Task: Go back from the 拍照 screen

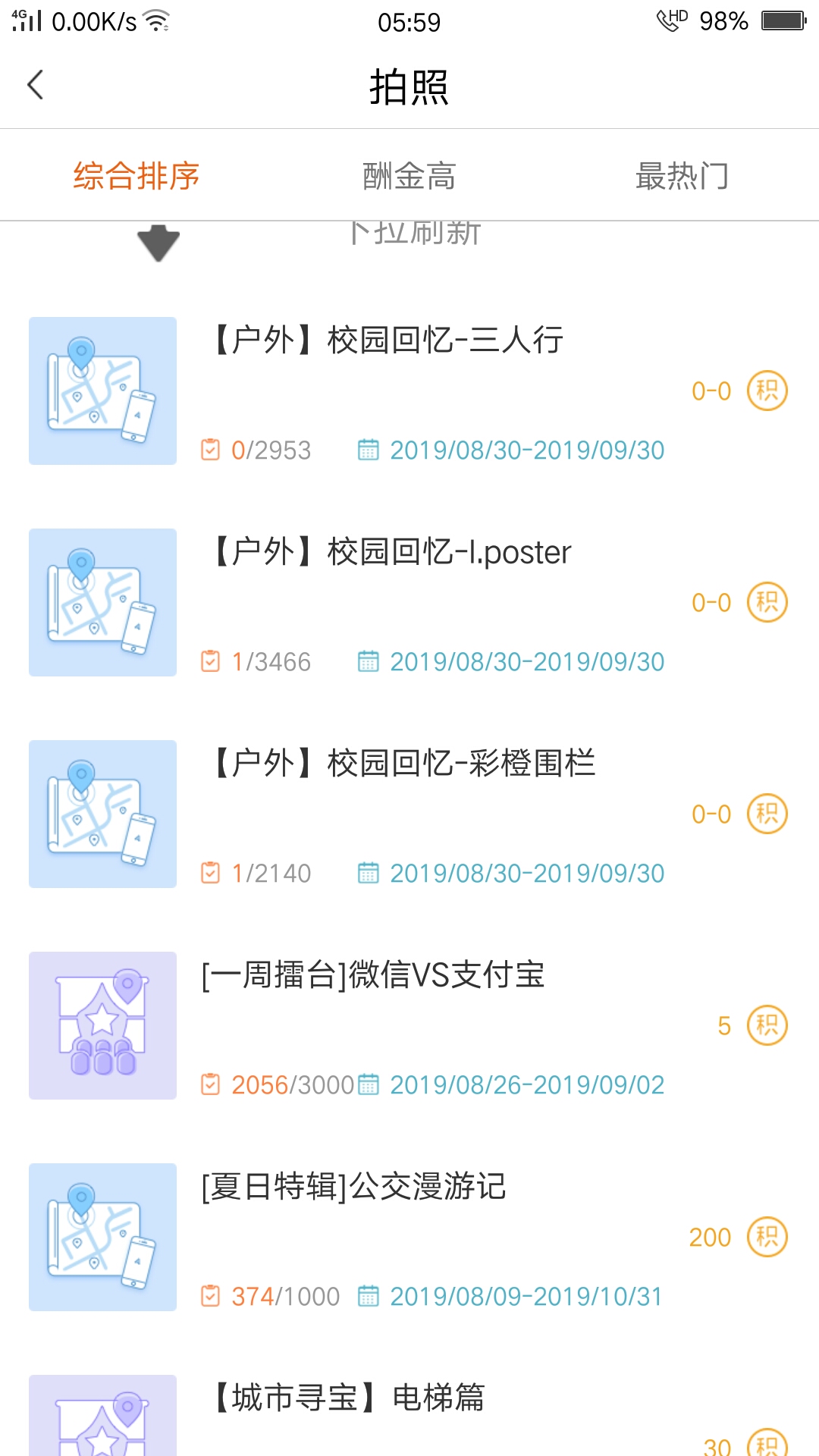Action: click(x=36, y=85)
